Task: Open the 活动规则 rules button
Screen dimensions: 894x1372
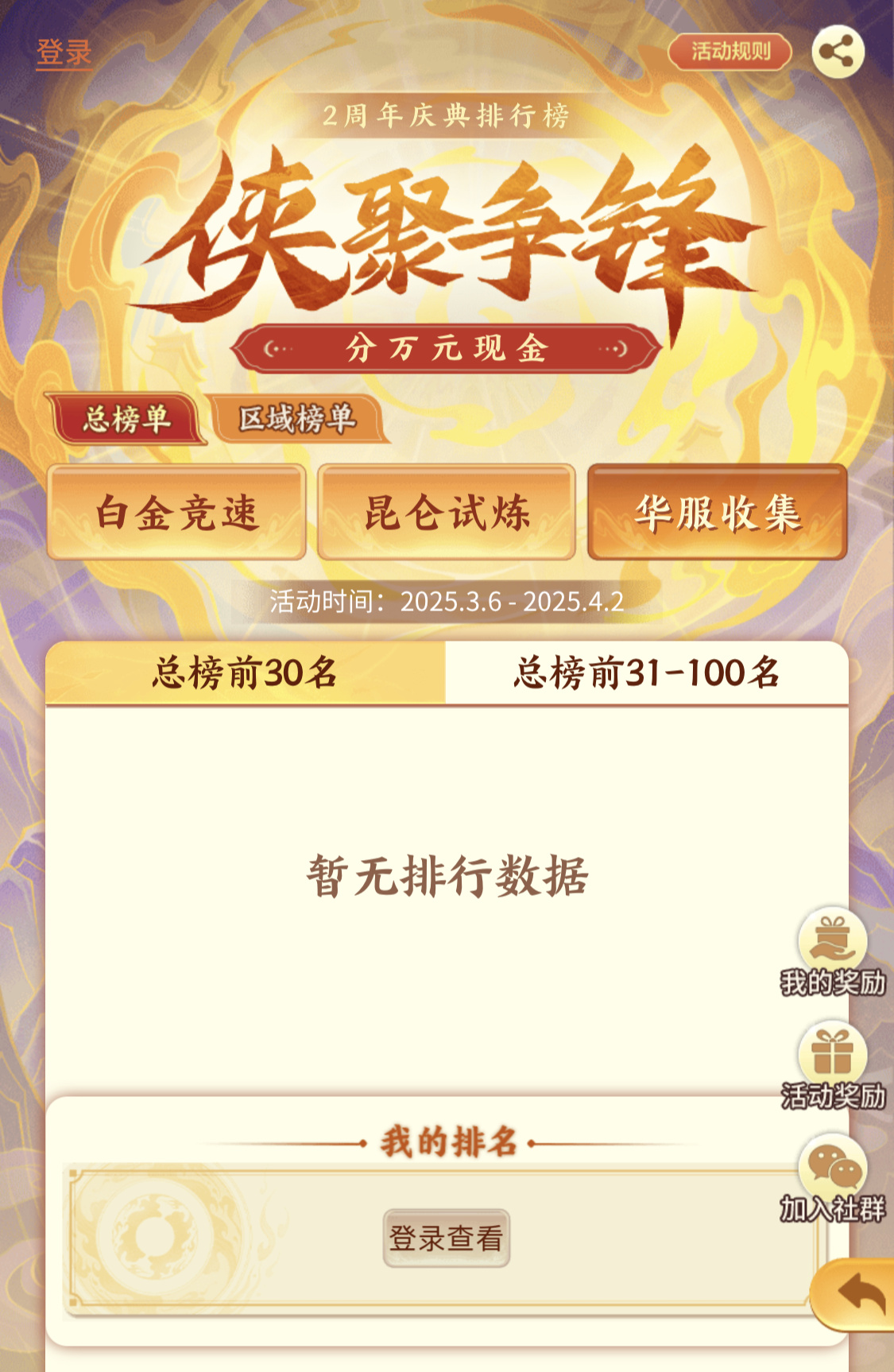Action: click(730, 52)
